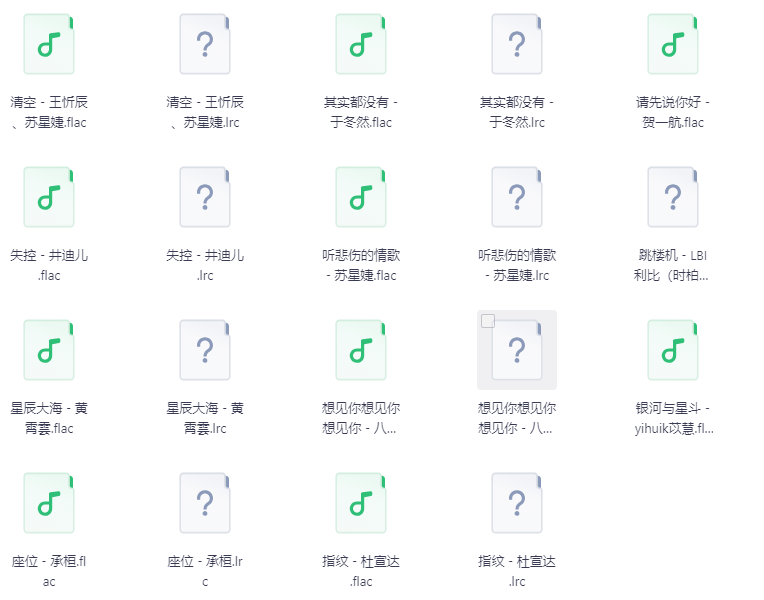Open 请先说你好 - 贺一航.flac
The image size is (764, 600).
pyautogui.click(x=673, y=45)
